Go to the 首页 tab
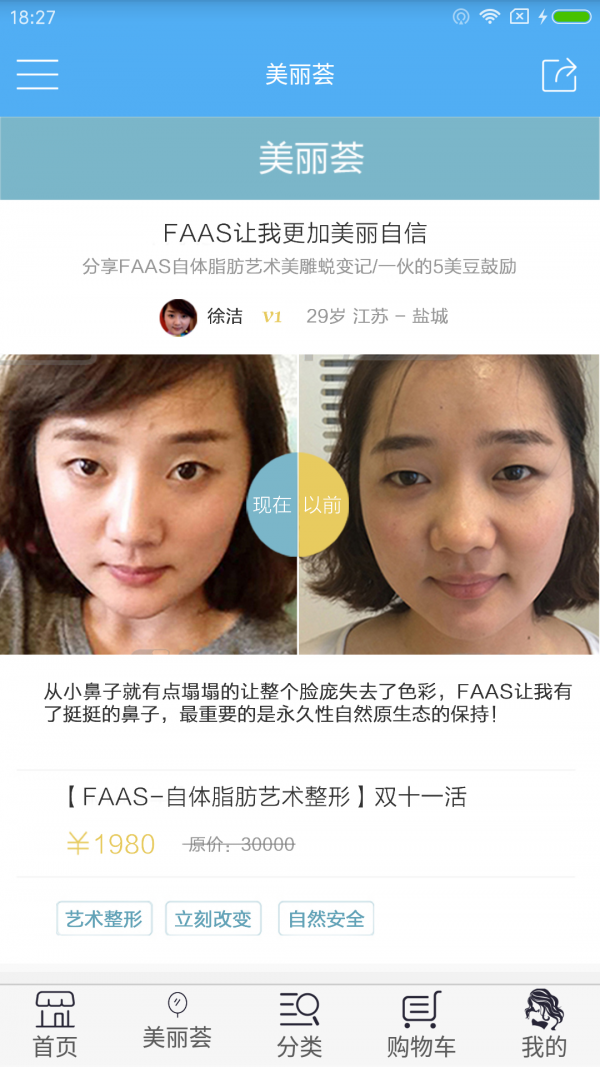The width and height of the screenshot is (600, 1067). pos(55,1026)
